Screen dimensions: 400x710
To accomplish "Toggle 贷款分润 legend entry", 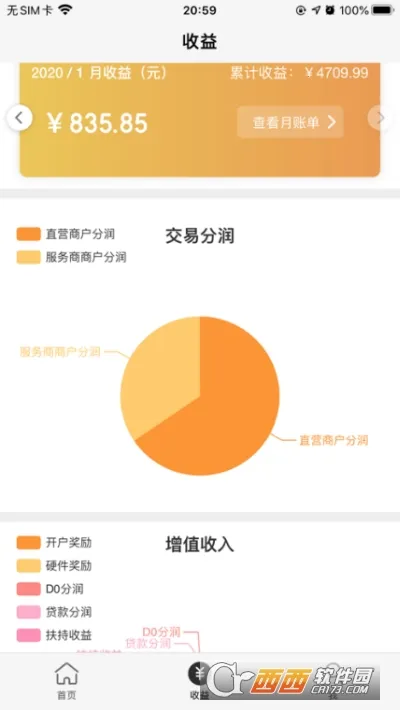I will pyautogui.click(x=54, y=612).
